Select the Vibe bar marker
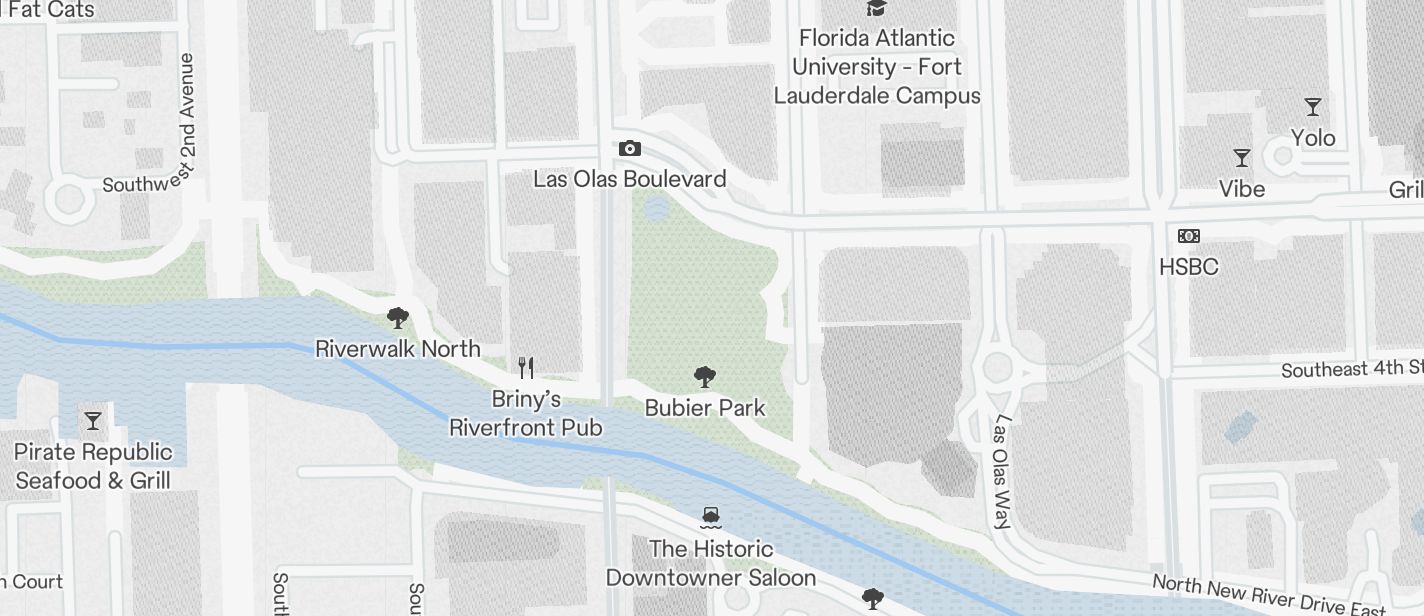 (1241, 158)
